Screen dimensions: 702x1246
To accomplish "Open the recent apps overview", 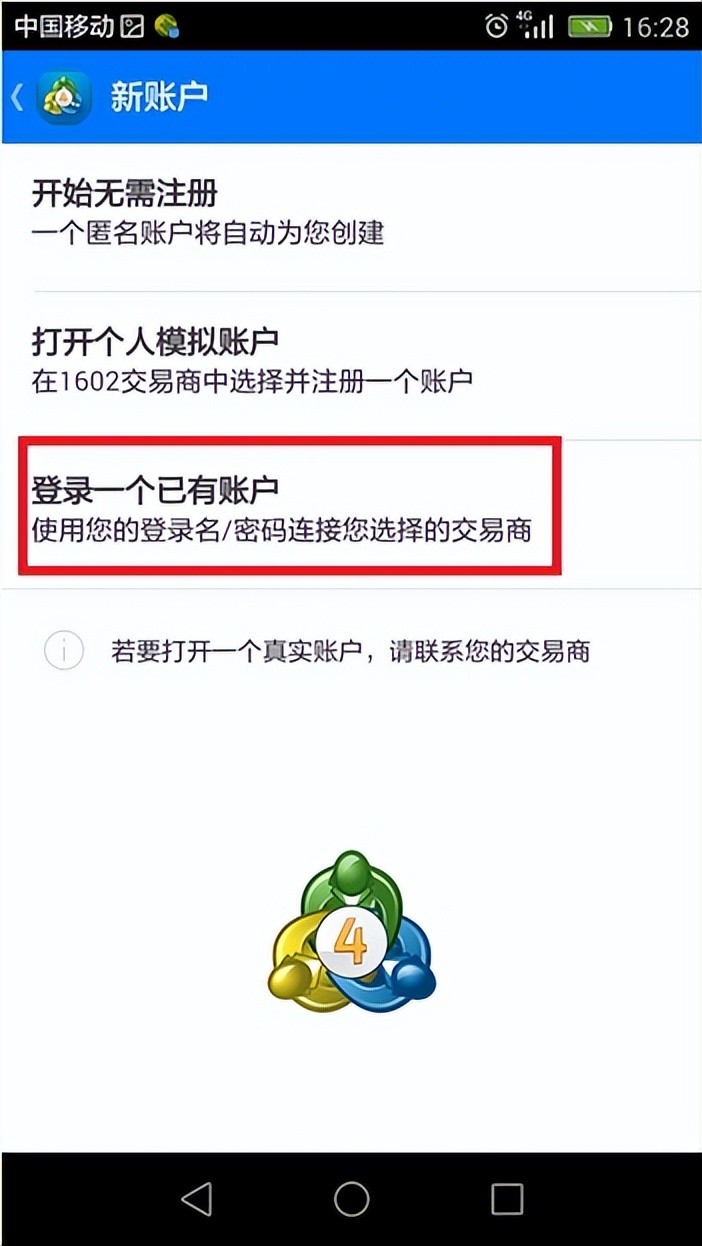I will point(507,1198).
